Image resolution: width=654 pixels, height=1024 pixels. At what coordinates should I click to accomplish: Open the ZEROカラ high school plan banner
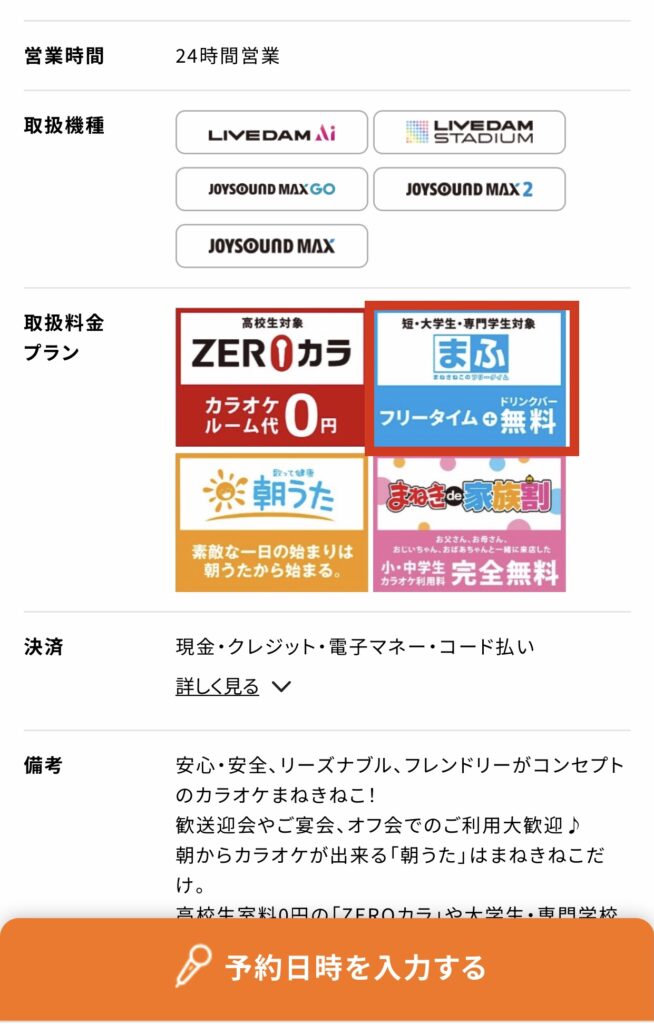271,377
